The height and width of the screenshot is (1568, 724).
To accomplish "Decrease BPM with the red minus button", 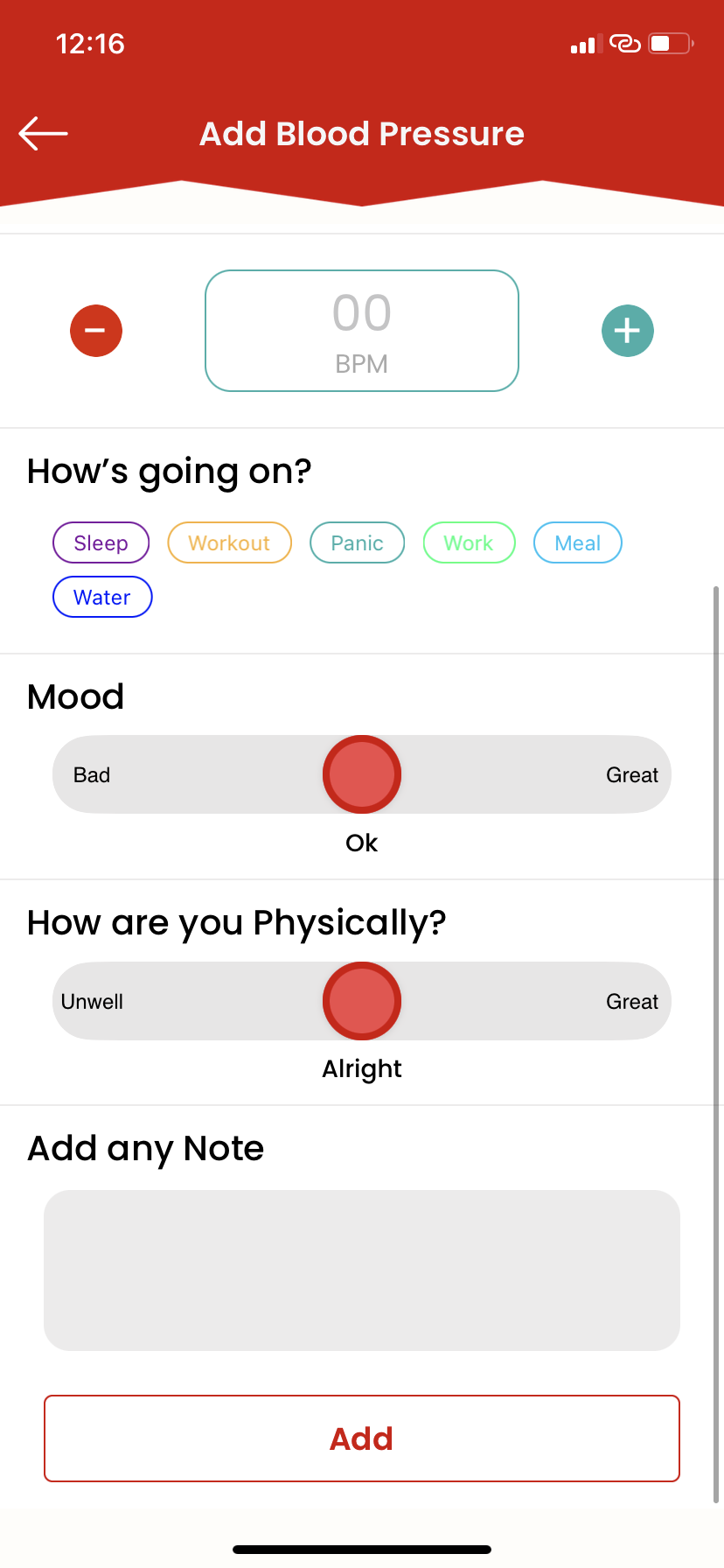I will pos(96,331).
